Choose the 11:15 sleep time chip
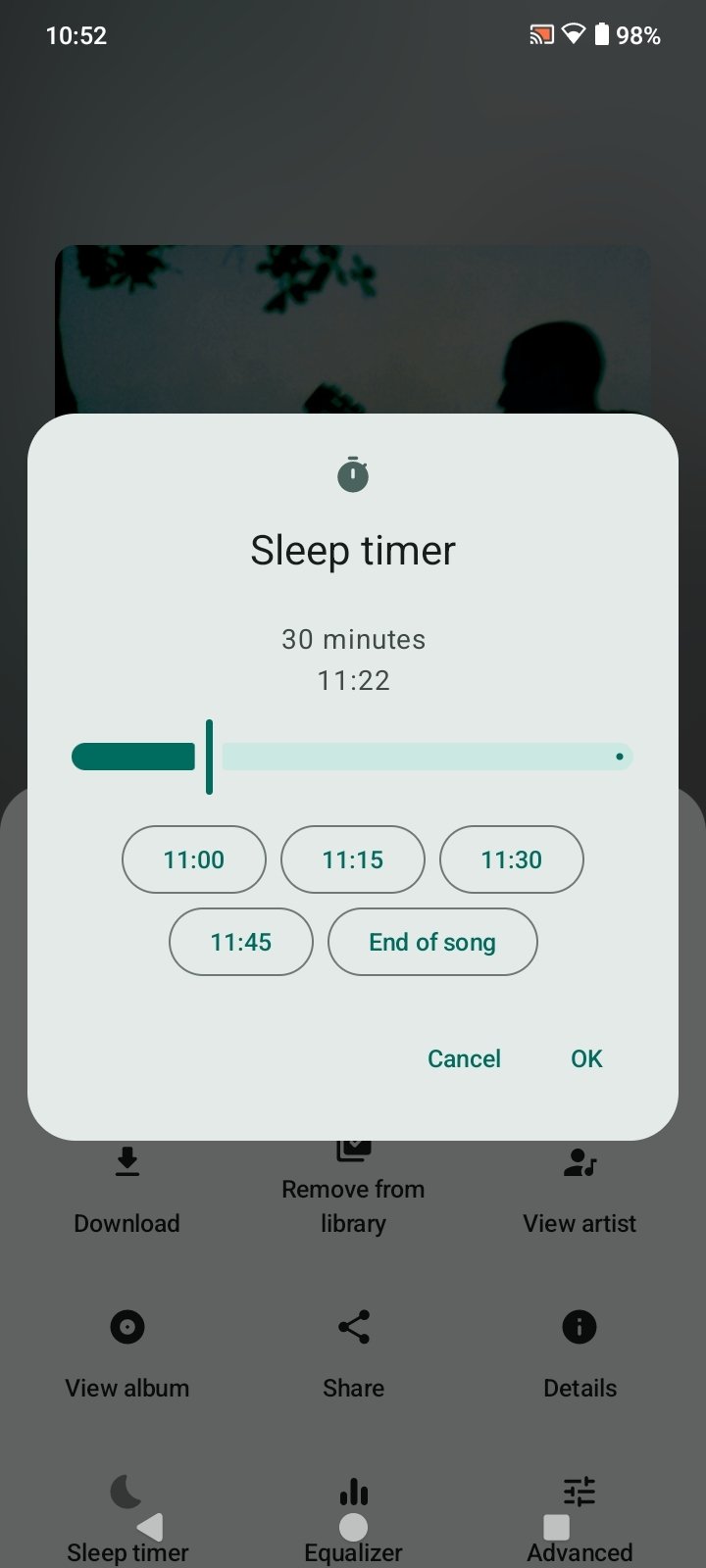This screenshot has height=1568, width=706. (x=353, y=859)
